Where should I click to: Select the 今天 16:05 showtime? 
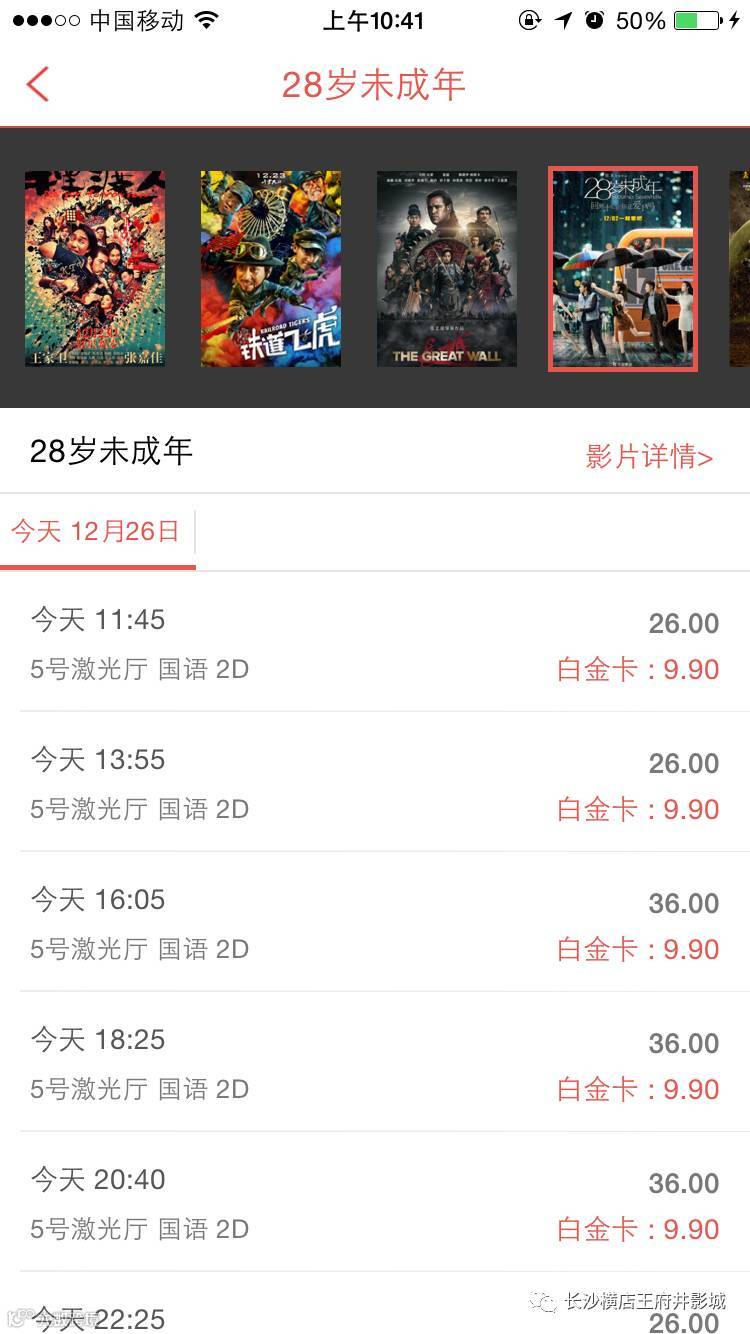[x=375, y=924]
